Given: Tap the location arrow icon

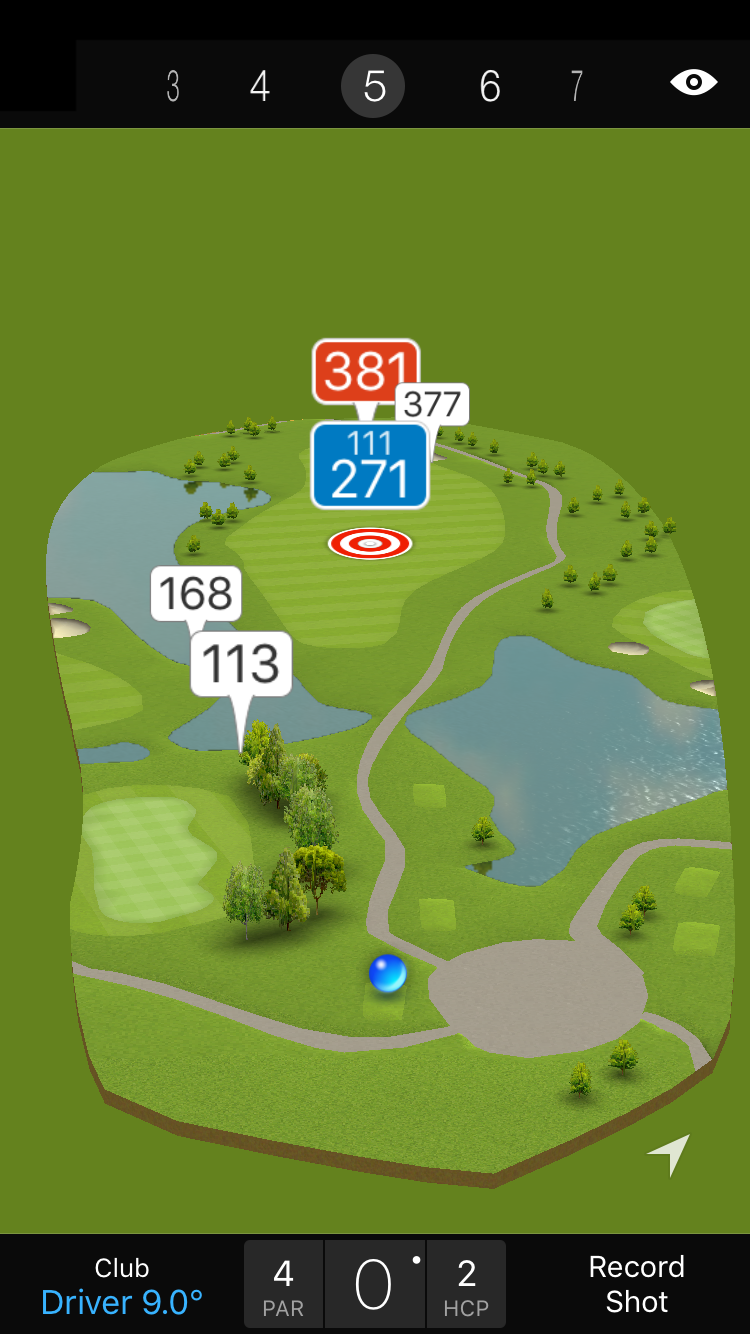Looking at the screenshot, I should [x=669, y=1154].
